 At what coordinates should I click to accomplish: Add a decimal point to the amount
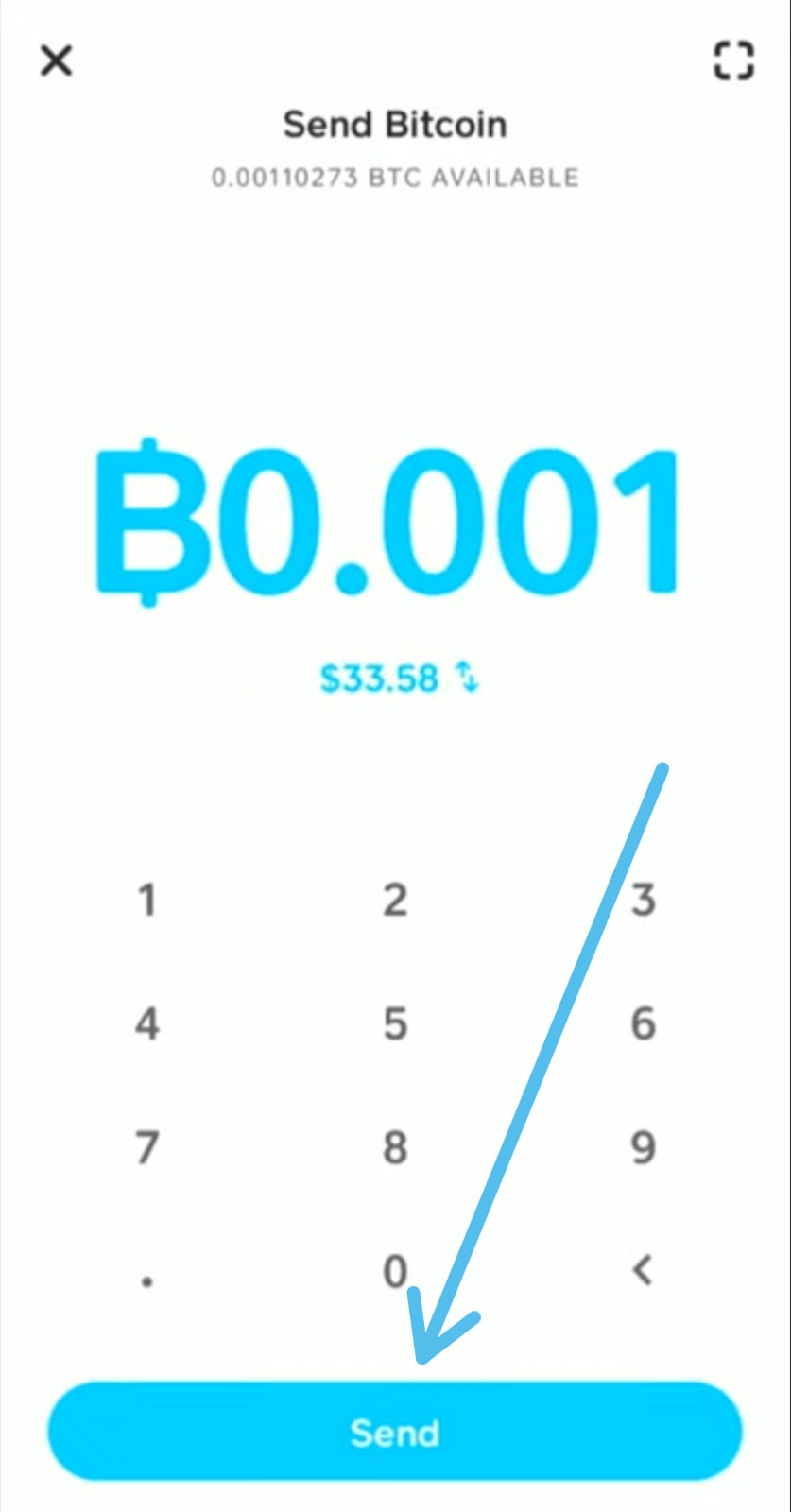(x=146, y=1281)
